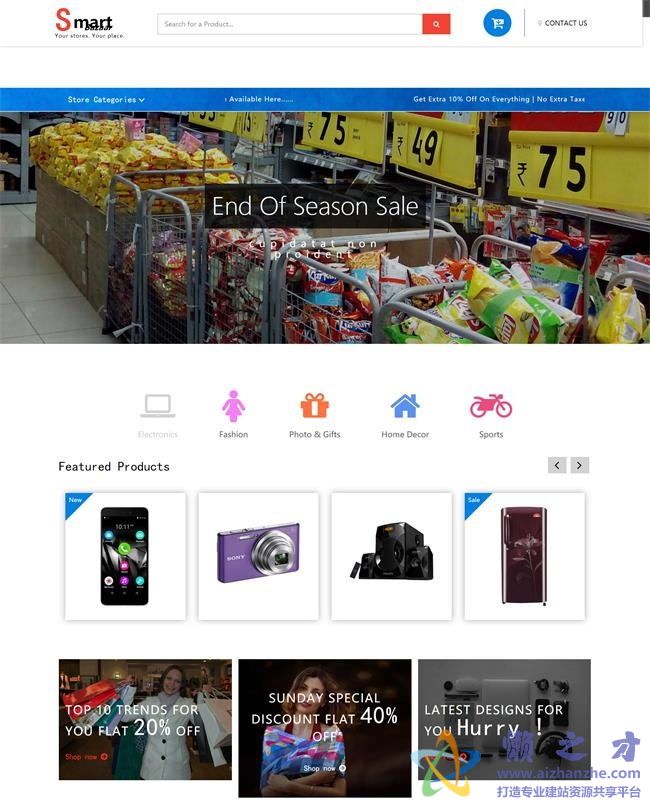Open the shopping cart
This screenshot has width=650, height=802.
coord(497,23)
